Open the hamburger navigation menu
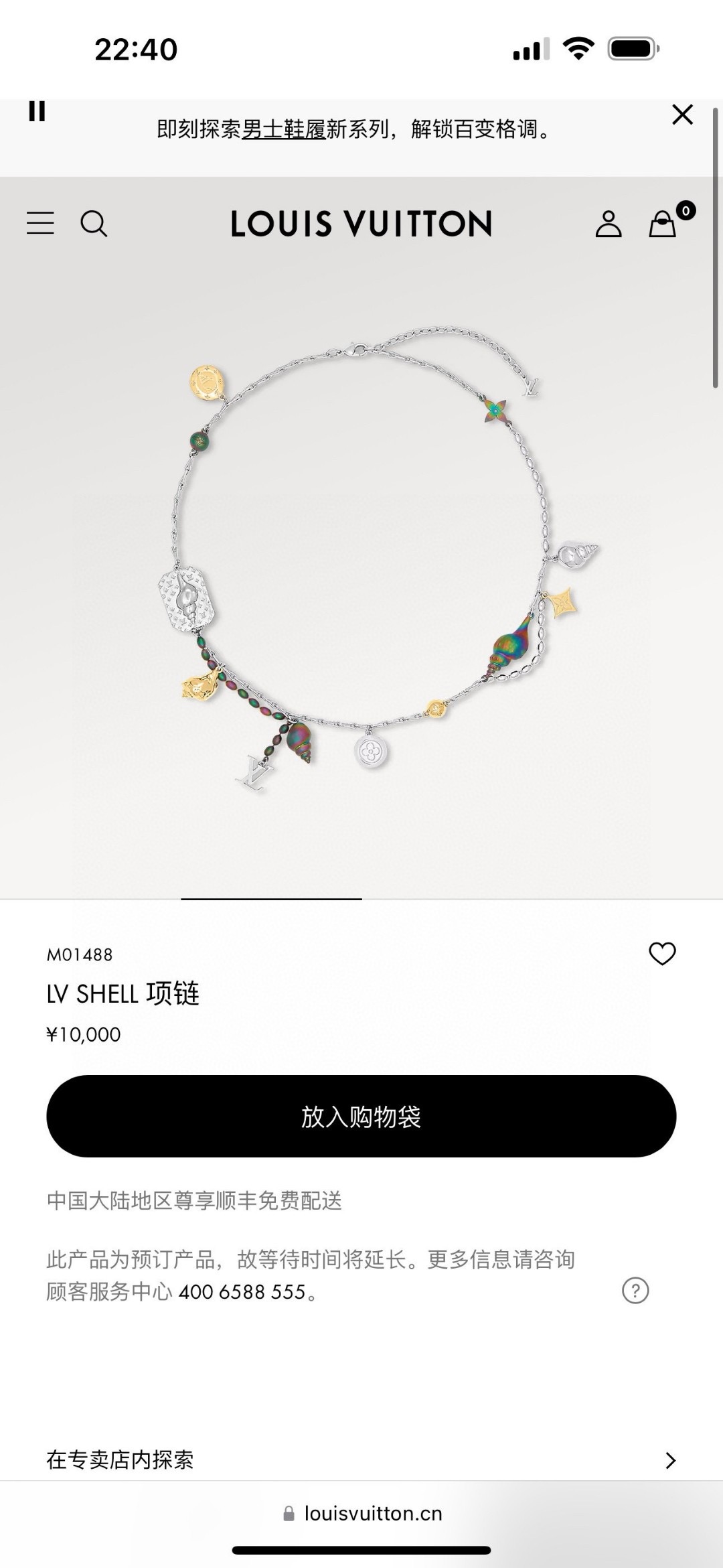 40,223
